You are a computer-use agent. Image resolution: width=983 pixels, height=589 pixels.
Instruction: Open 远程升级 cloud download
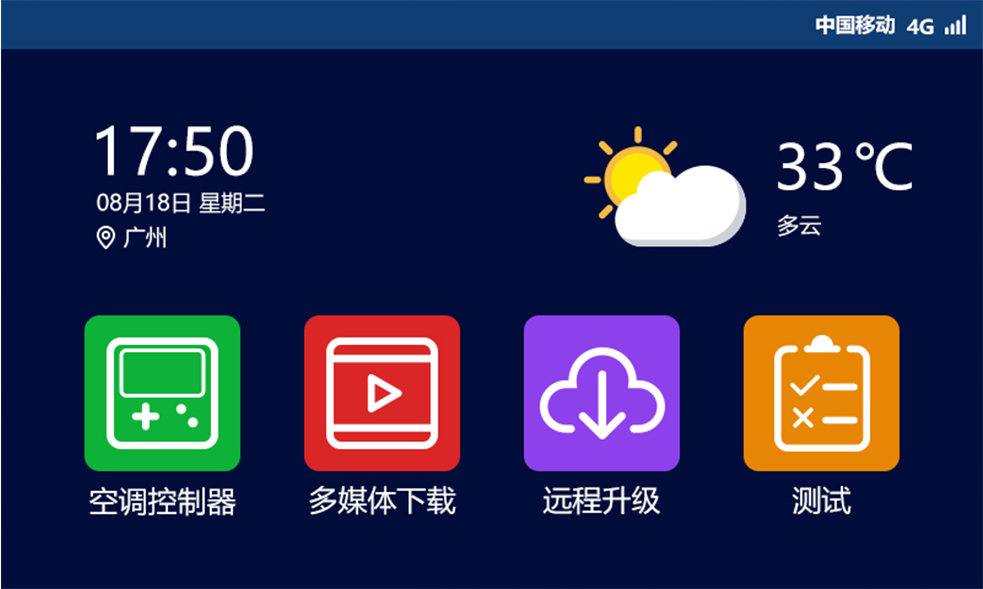tap(601, 393)
